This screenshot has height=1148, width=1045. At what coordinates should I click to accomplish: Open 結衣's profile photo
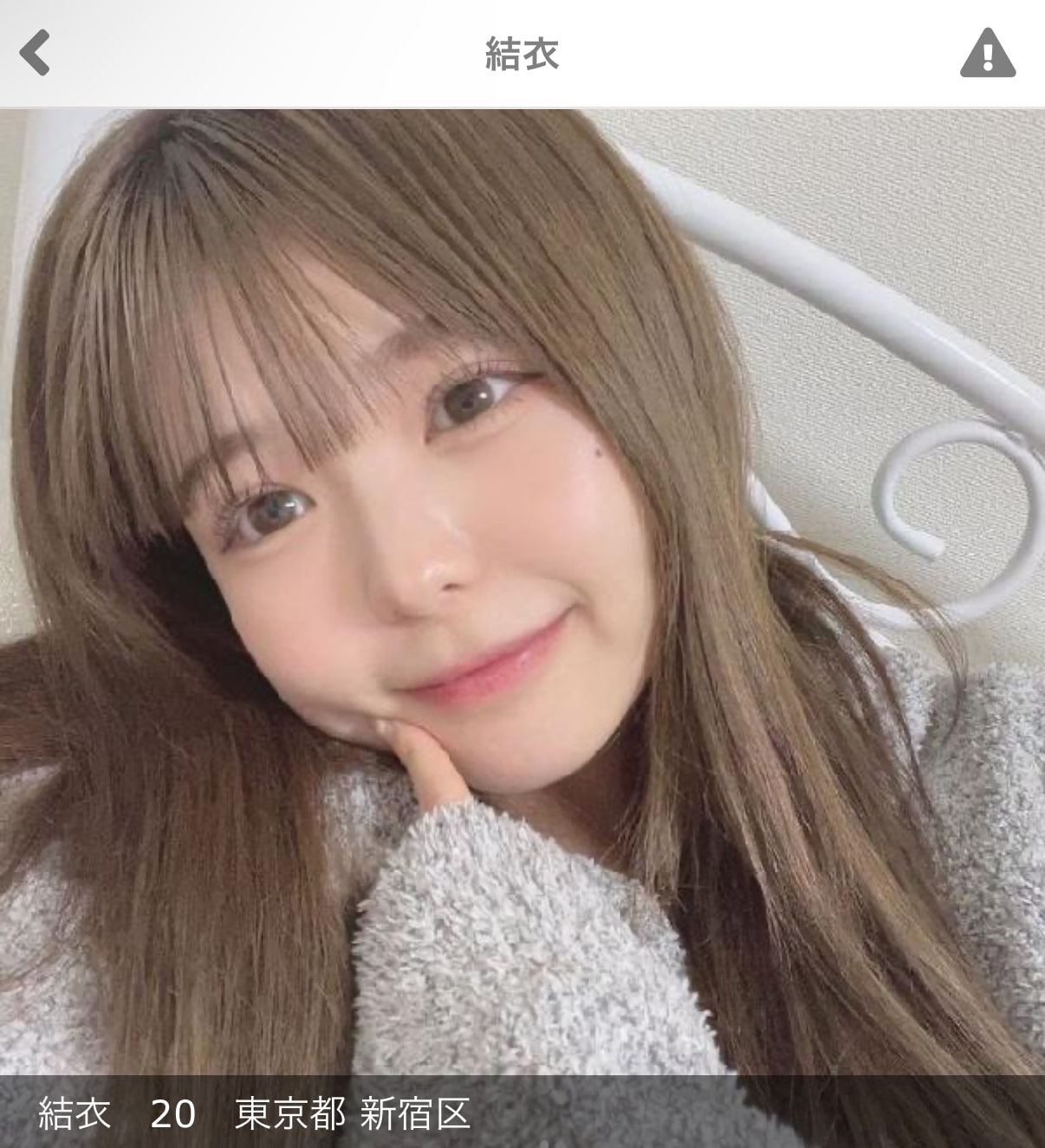[x=522, y=589]
